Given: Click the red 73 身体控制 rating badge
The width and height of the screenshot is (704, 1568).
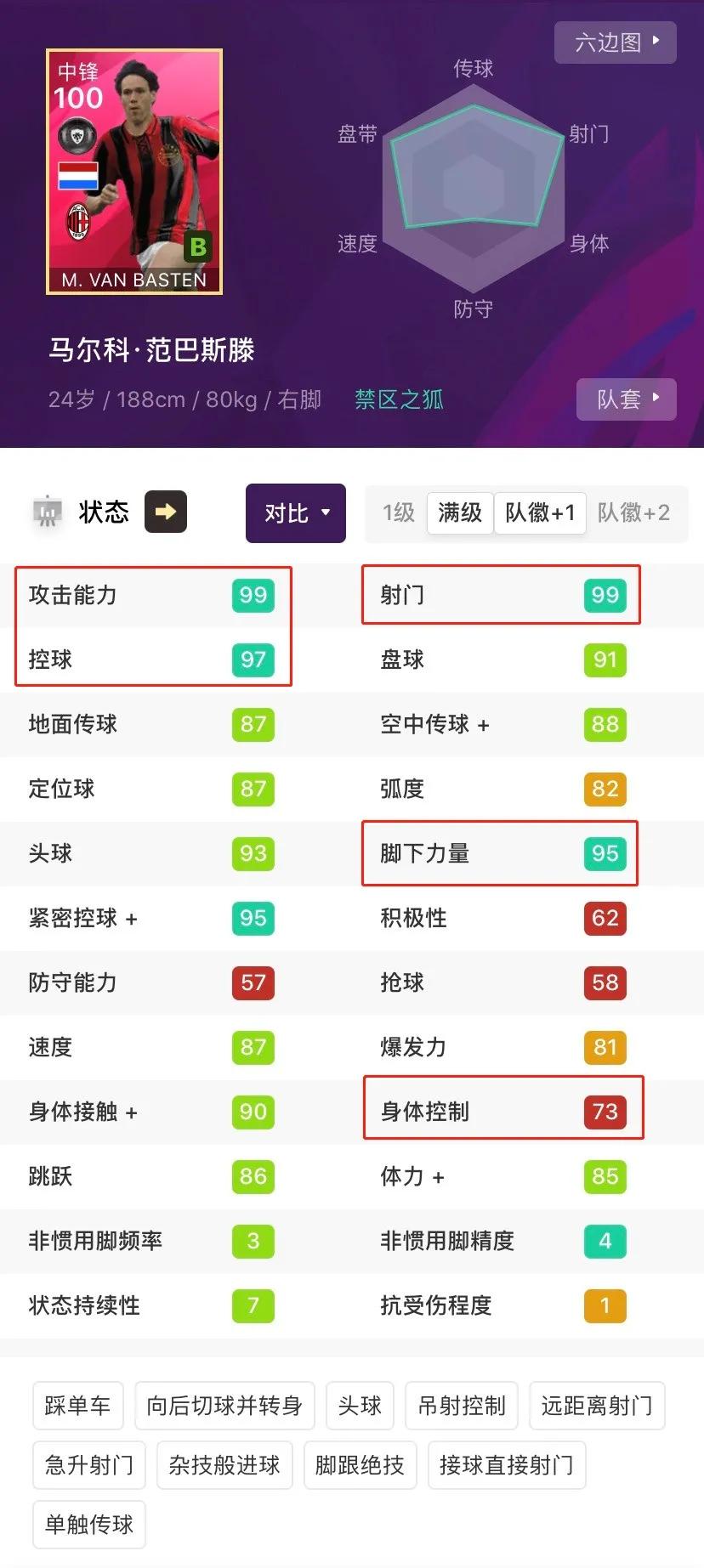Looking at the screenshot, I should (x=605, y=1112).
